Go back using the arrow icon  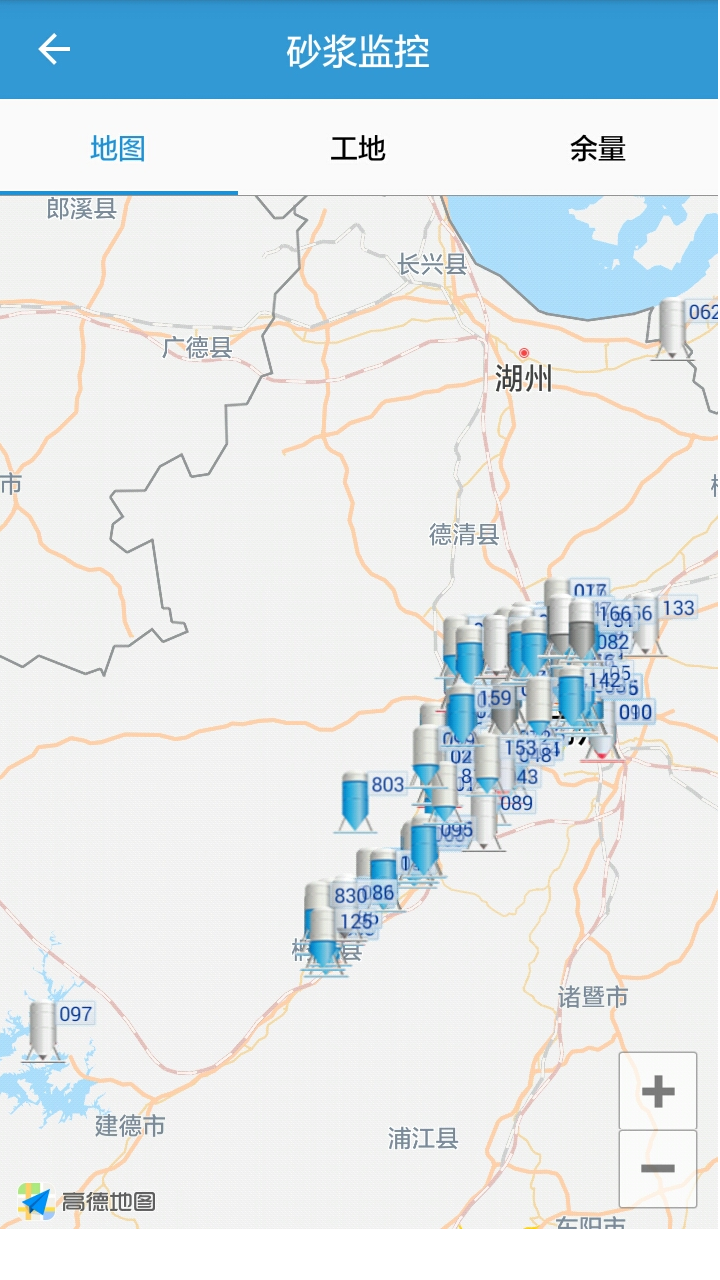coord(54,49)
